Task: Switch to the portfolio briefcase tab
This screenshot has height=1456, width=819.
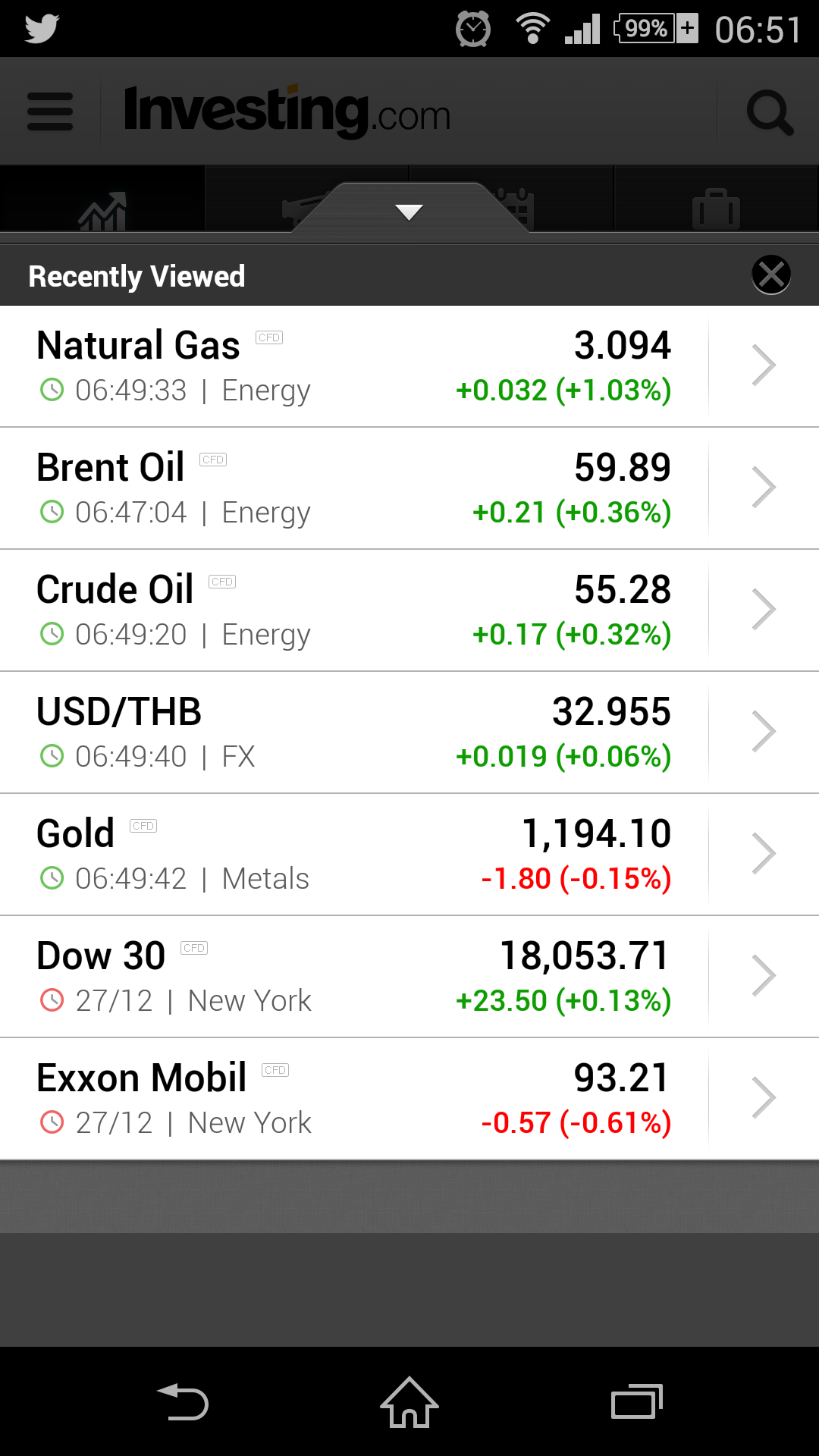Action: pyautogui.click(x=716, y=209)
